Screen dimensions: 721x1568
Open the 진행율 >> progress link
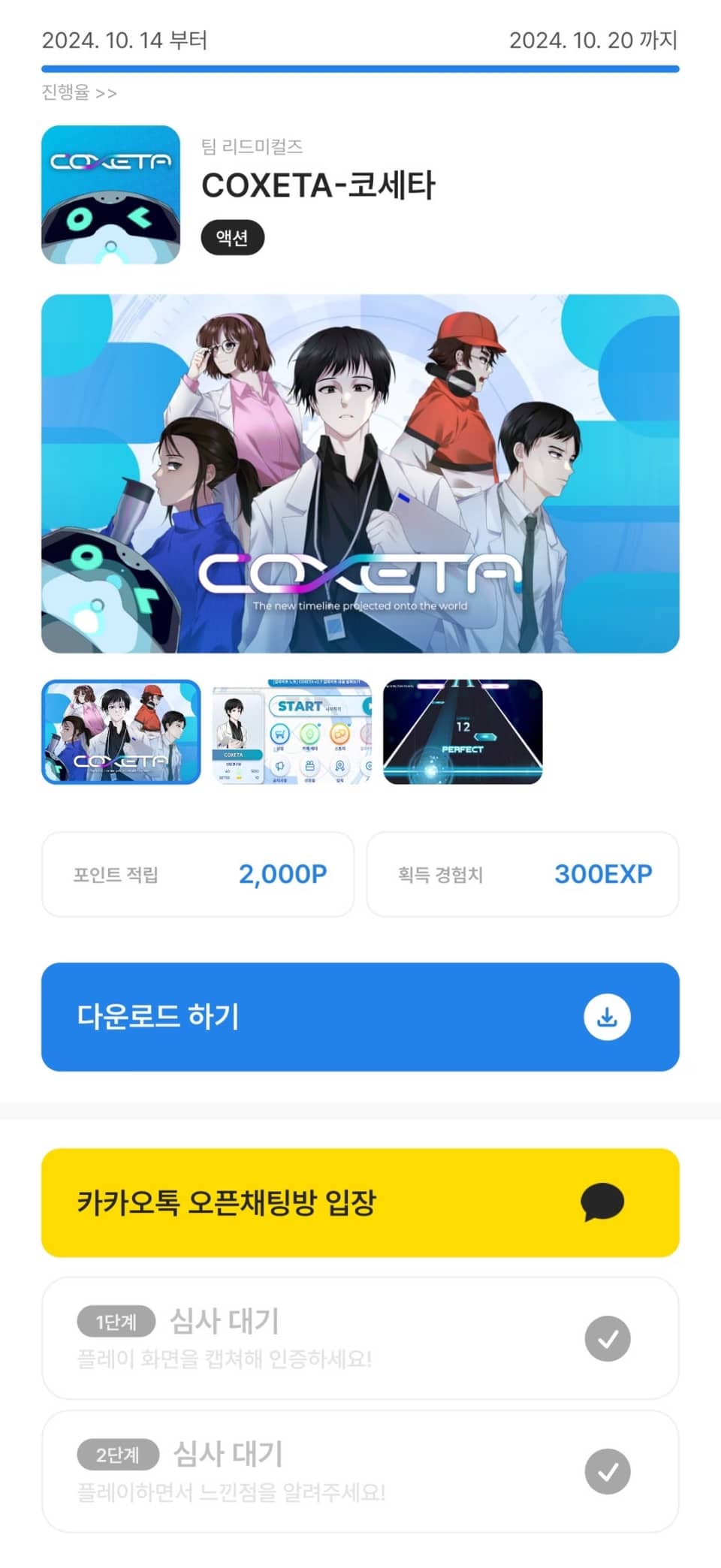tap(79, 92)
